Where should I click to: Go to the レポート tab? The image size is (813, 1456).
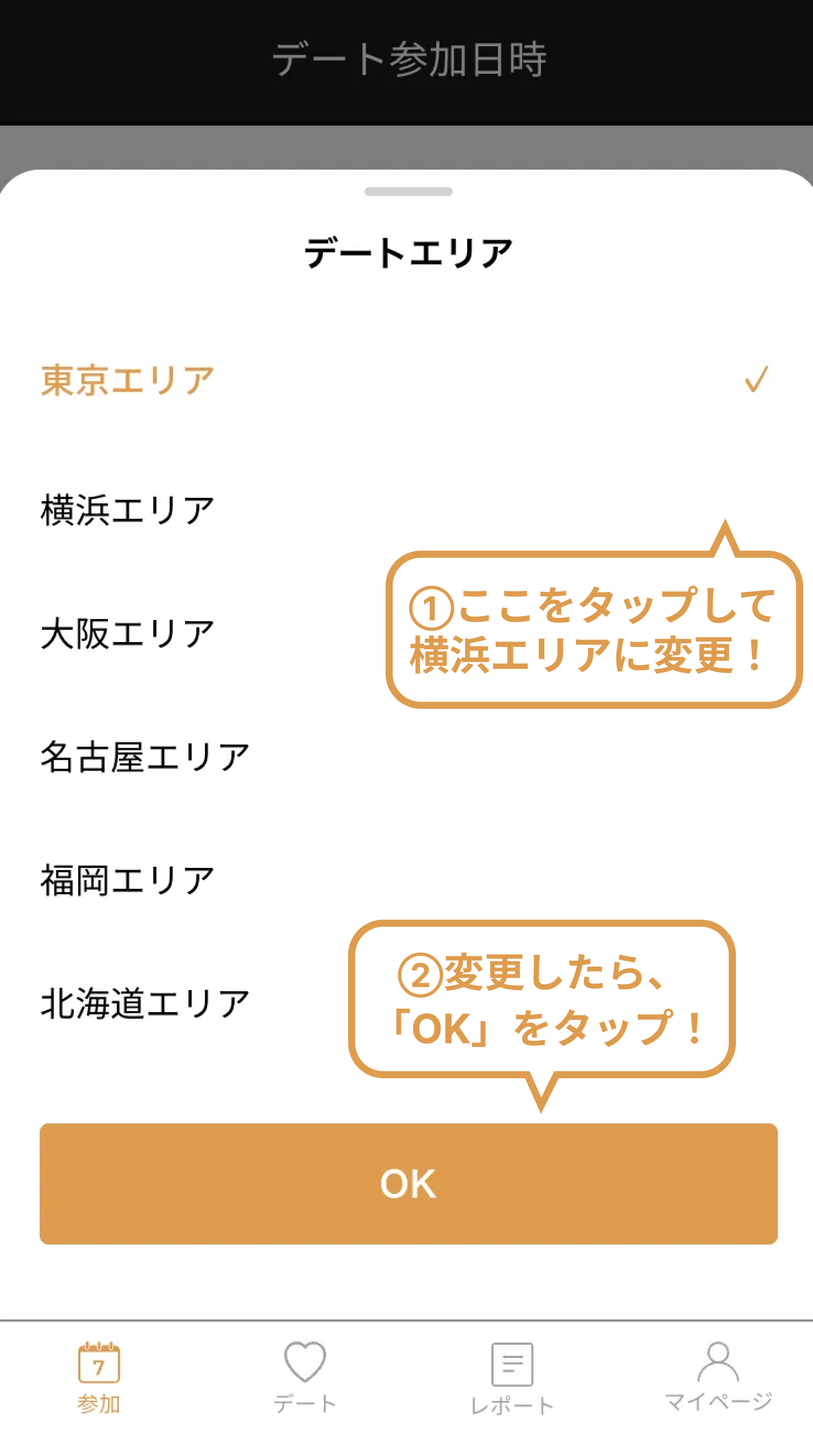coord(512,1377)
